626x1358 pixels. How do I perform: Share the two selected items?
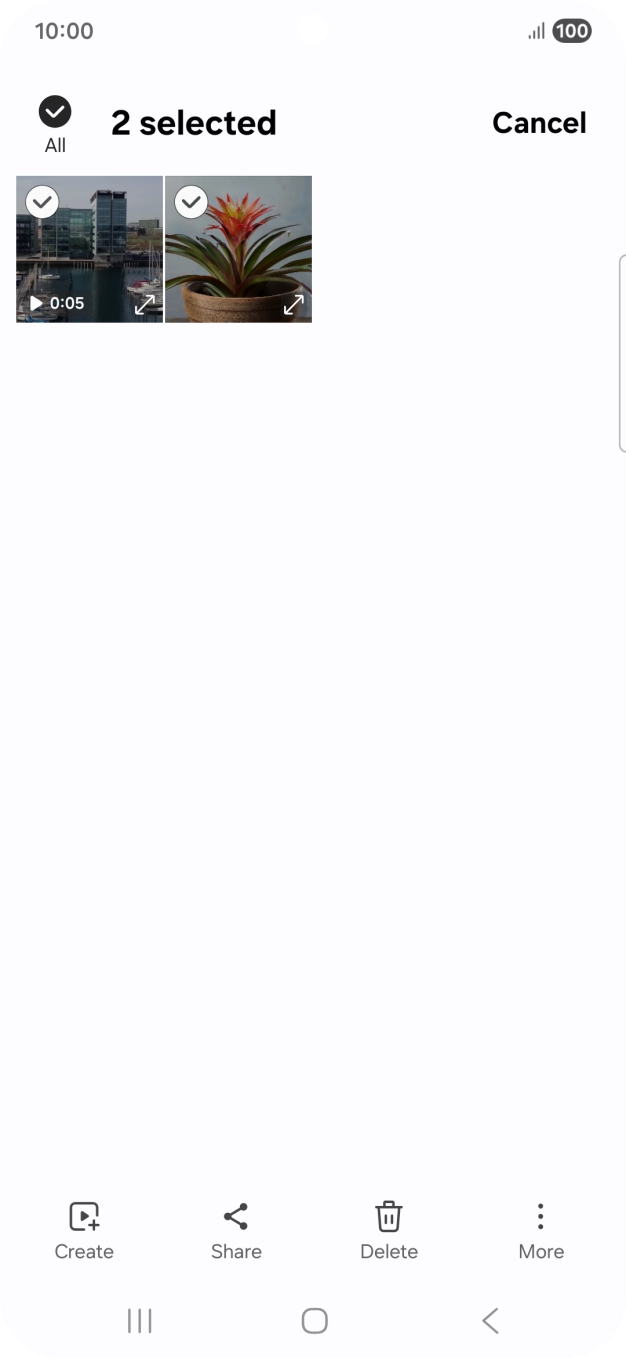pyautogui.click(x=236, y=1231)
